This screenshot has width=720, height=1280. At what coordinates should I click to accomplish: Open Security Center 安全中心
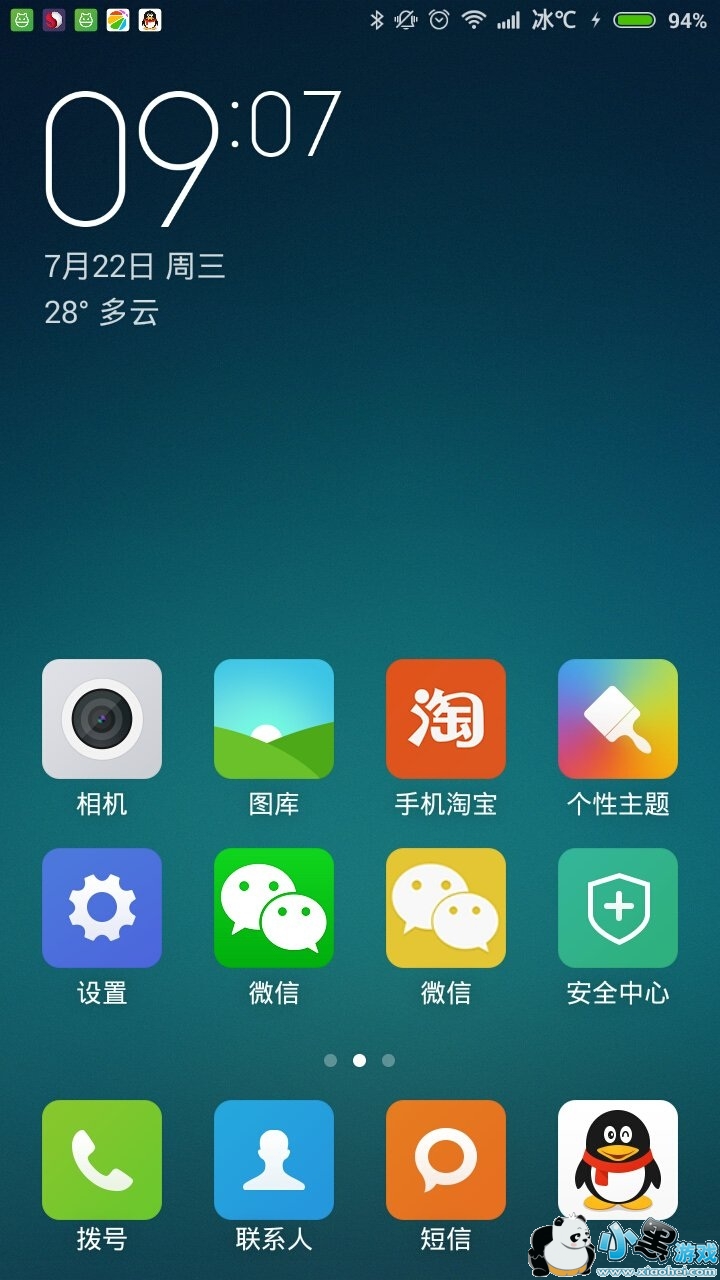point(618,906)
